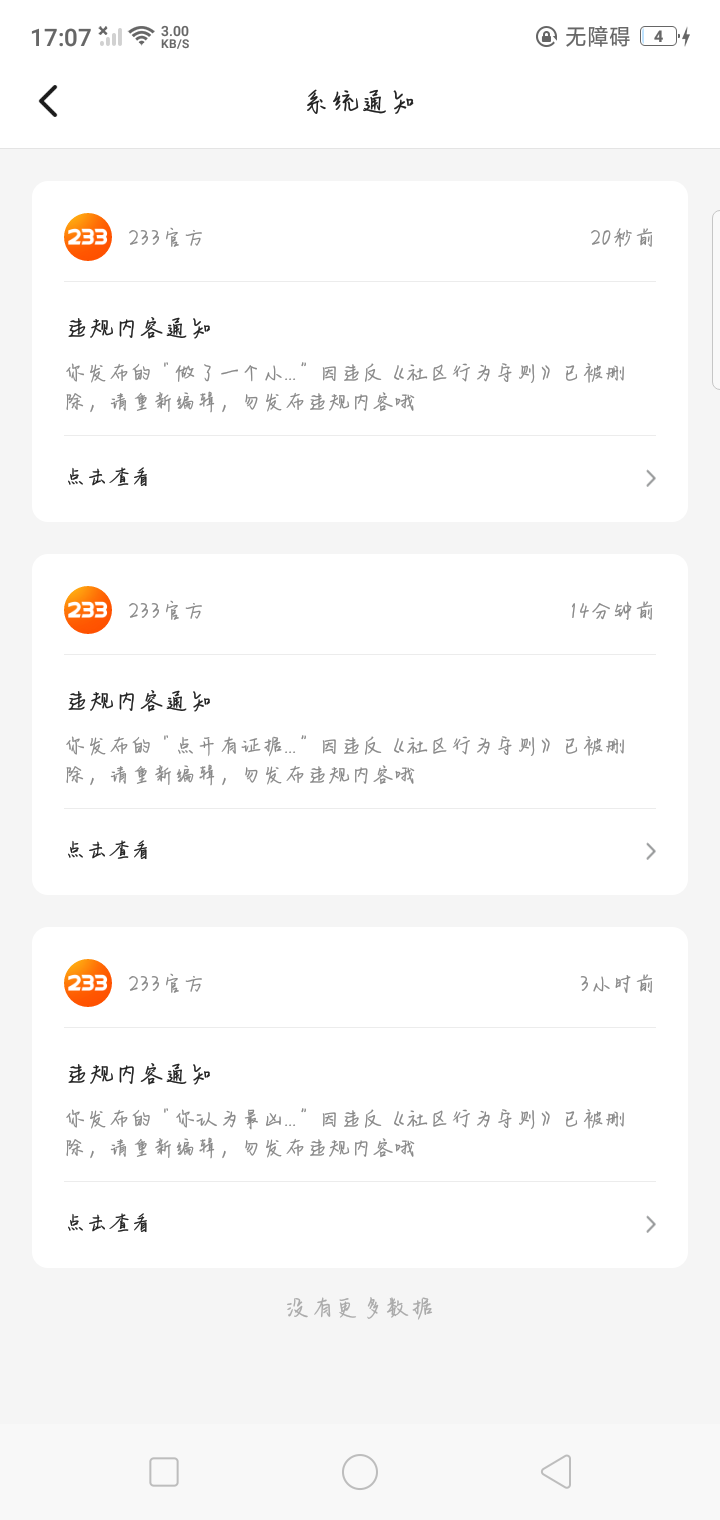Open 点击查看 for the 20秒前 notice

click(360, 478)
